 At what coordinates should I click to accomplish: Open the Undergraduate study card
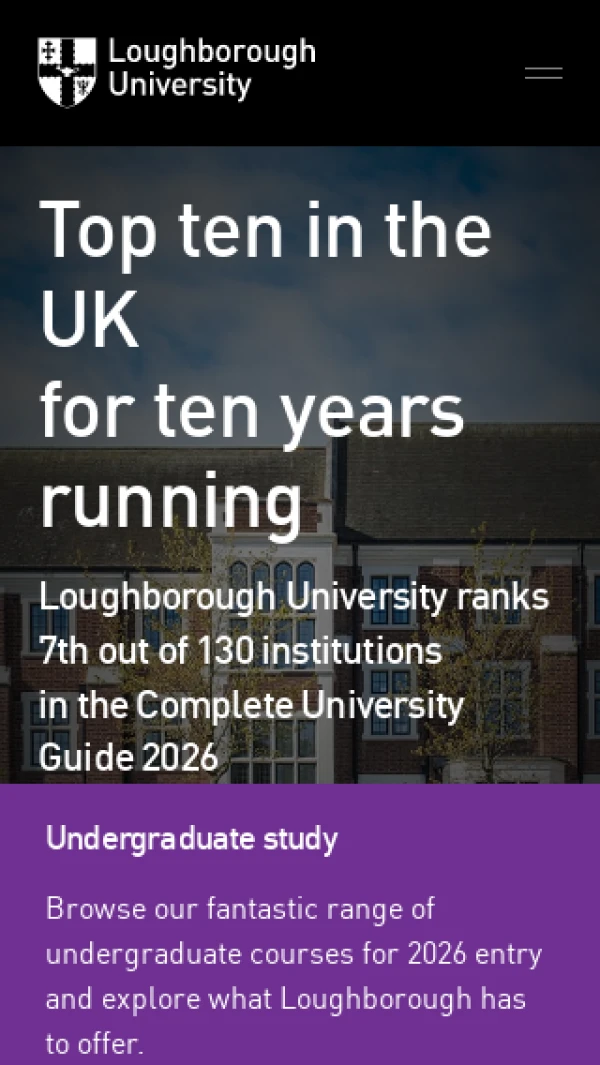pos(192,838)
